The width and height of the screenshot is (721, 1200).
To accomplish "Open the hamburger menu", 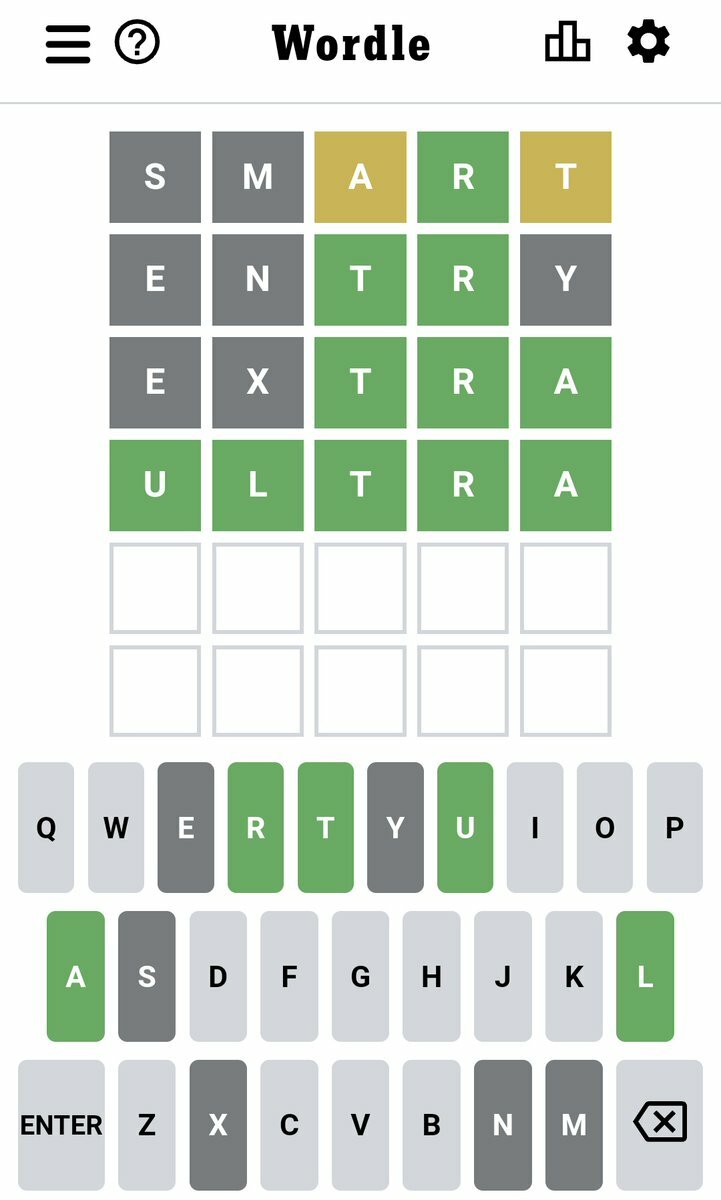I will pyautogui.click(x=68, y=44).
